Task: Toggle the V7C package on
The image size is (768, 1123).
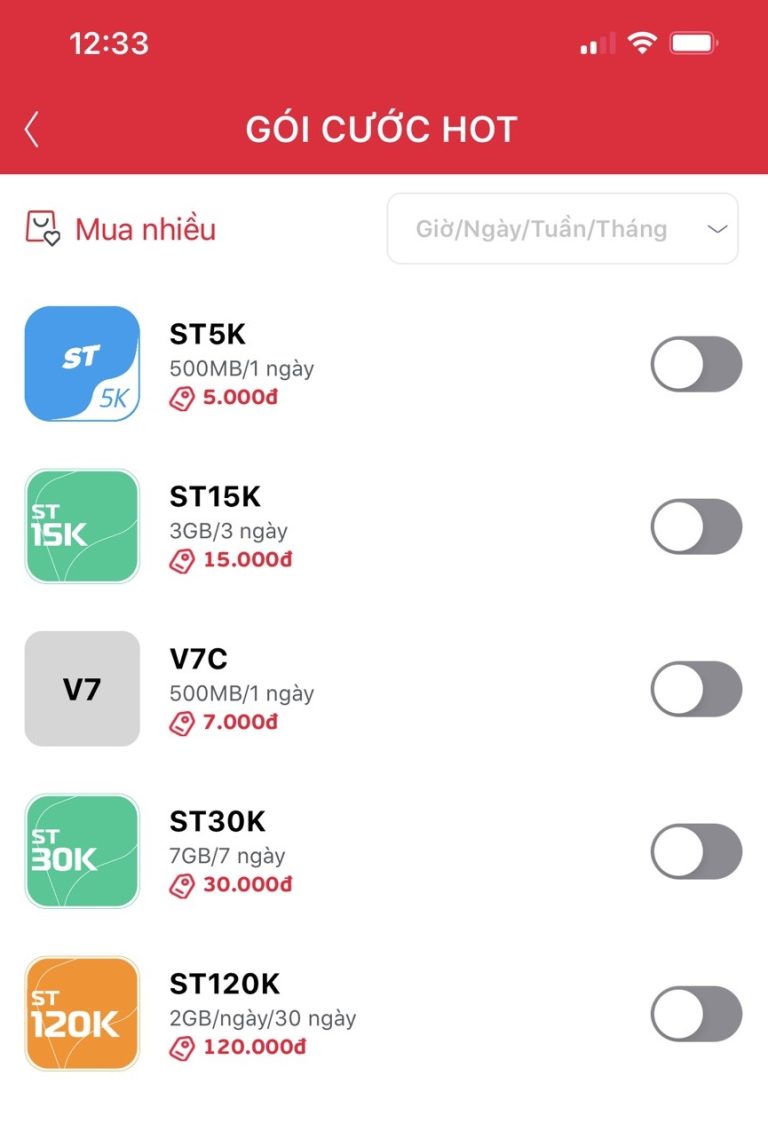Action: 696,689
